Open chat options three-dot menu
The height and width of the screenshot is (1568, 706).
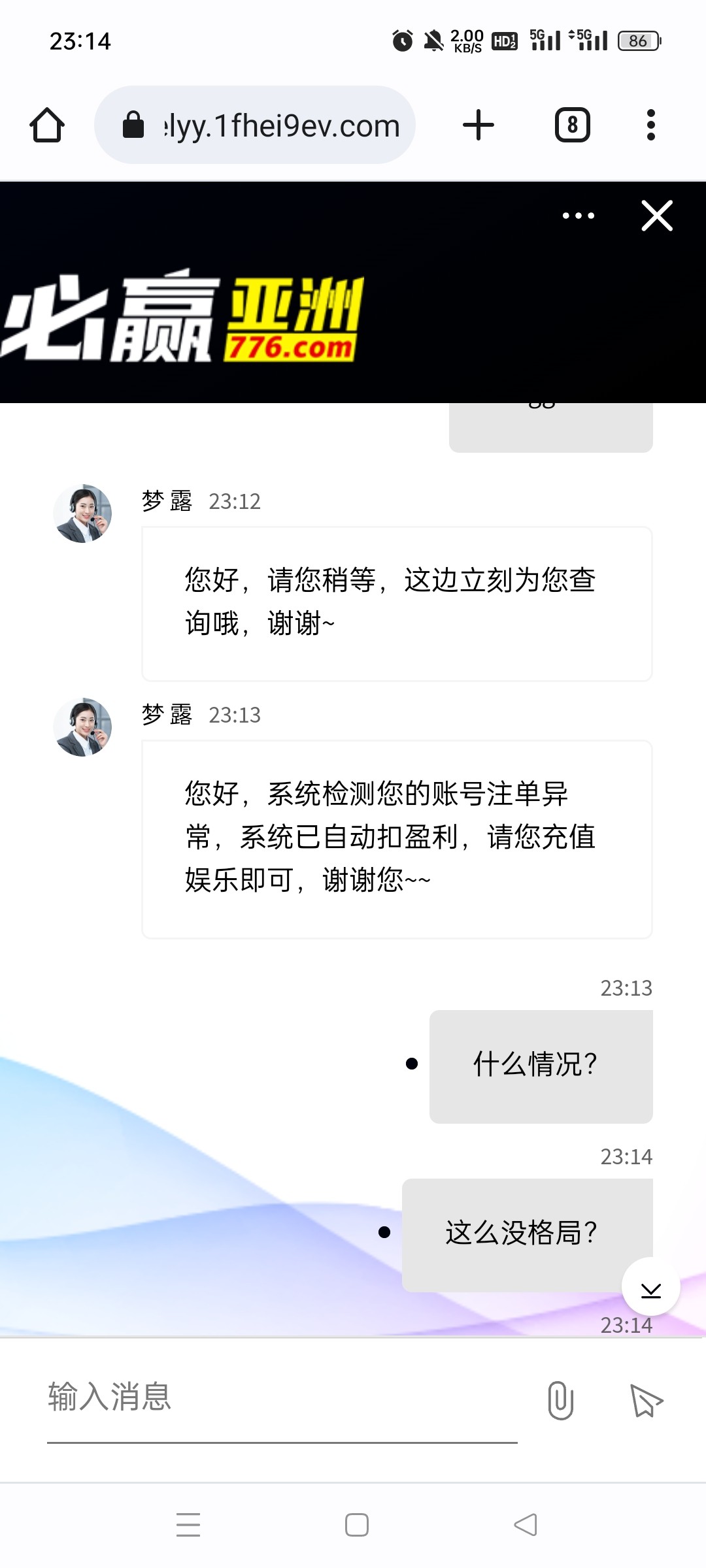tap(579, 216)
